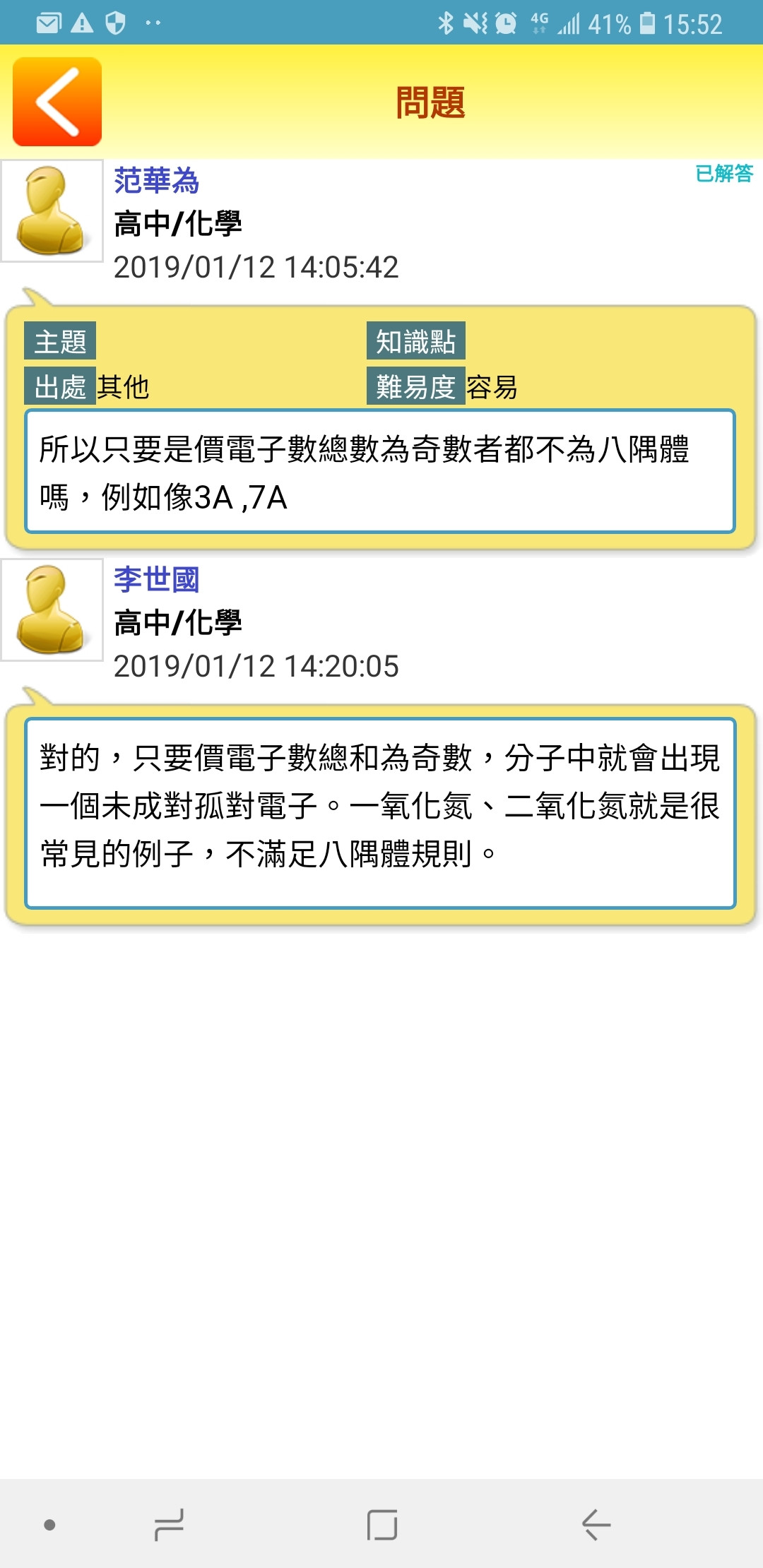This screenshot has width=763, height=1568.
Task: Open recent apps from navigation bar
Action: pos(170,1524)
